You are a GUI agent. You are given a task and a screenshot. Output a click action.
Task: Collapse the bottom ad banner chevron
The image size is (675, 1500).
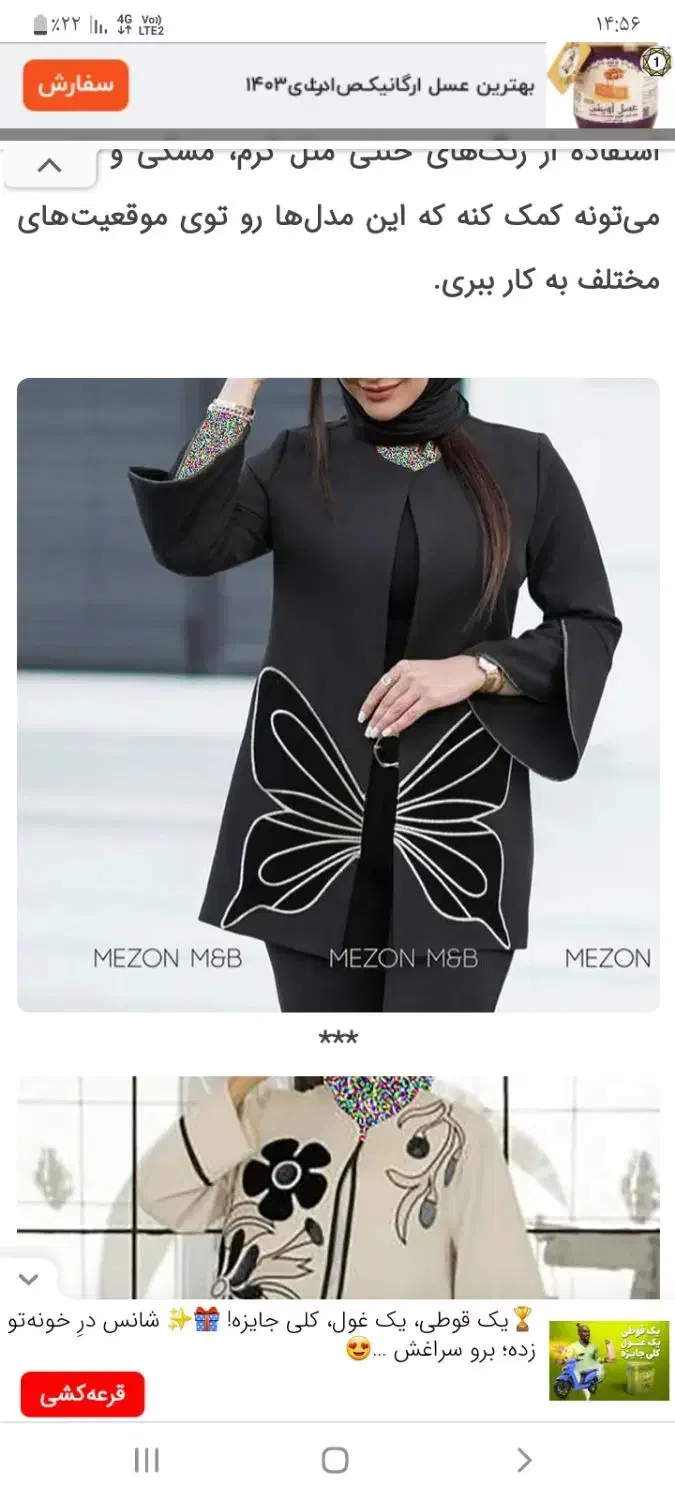29,1279
